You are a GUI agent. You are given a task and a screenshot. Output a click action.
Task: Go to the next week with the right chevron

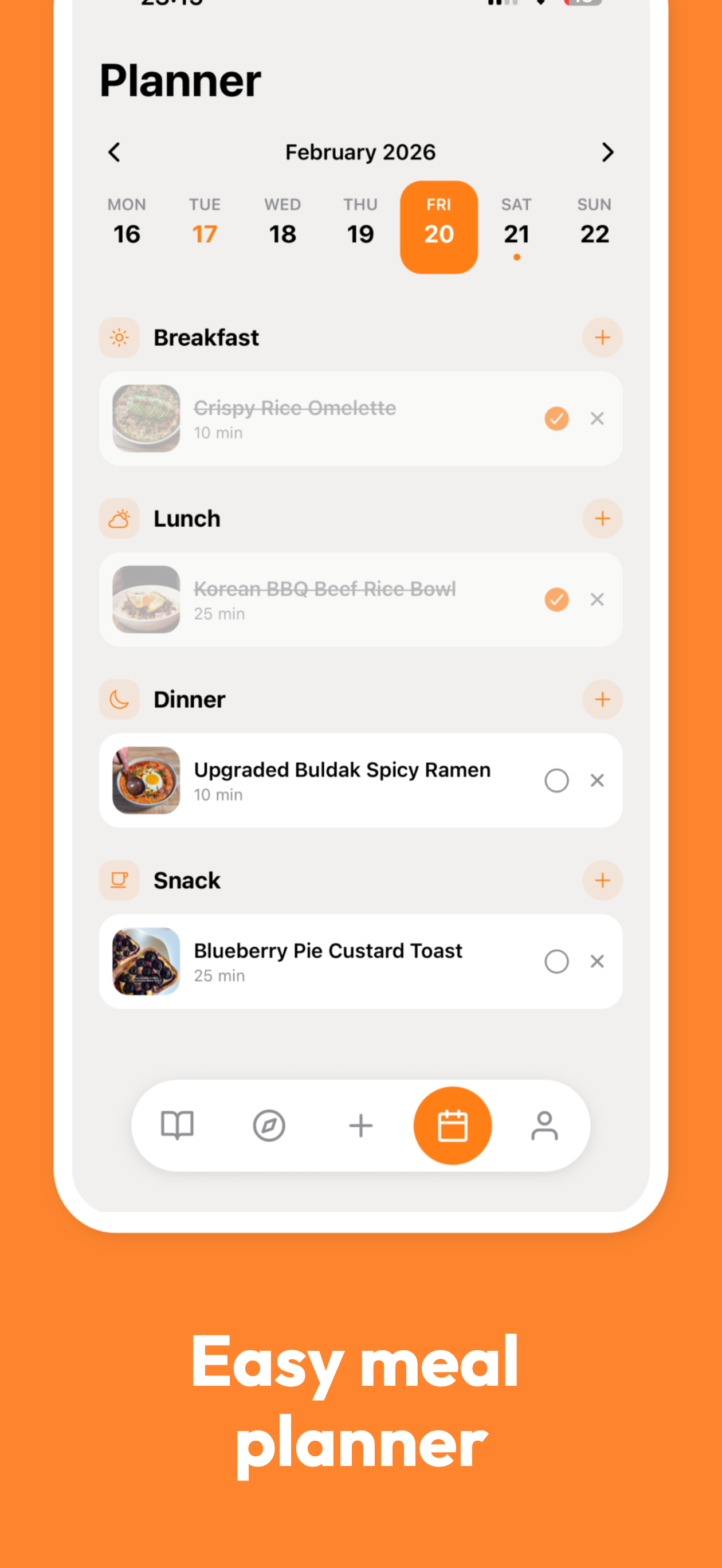point(607,152)
